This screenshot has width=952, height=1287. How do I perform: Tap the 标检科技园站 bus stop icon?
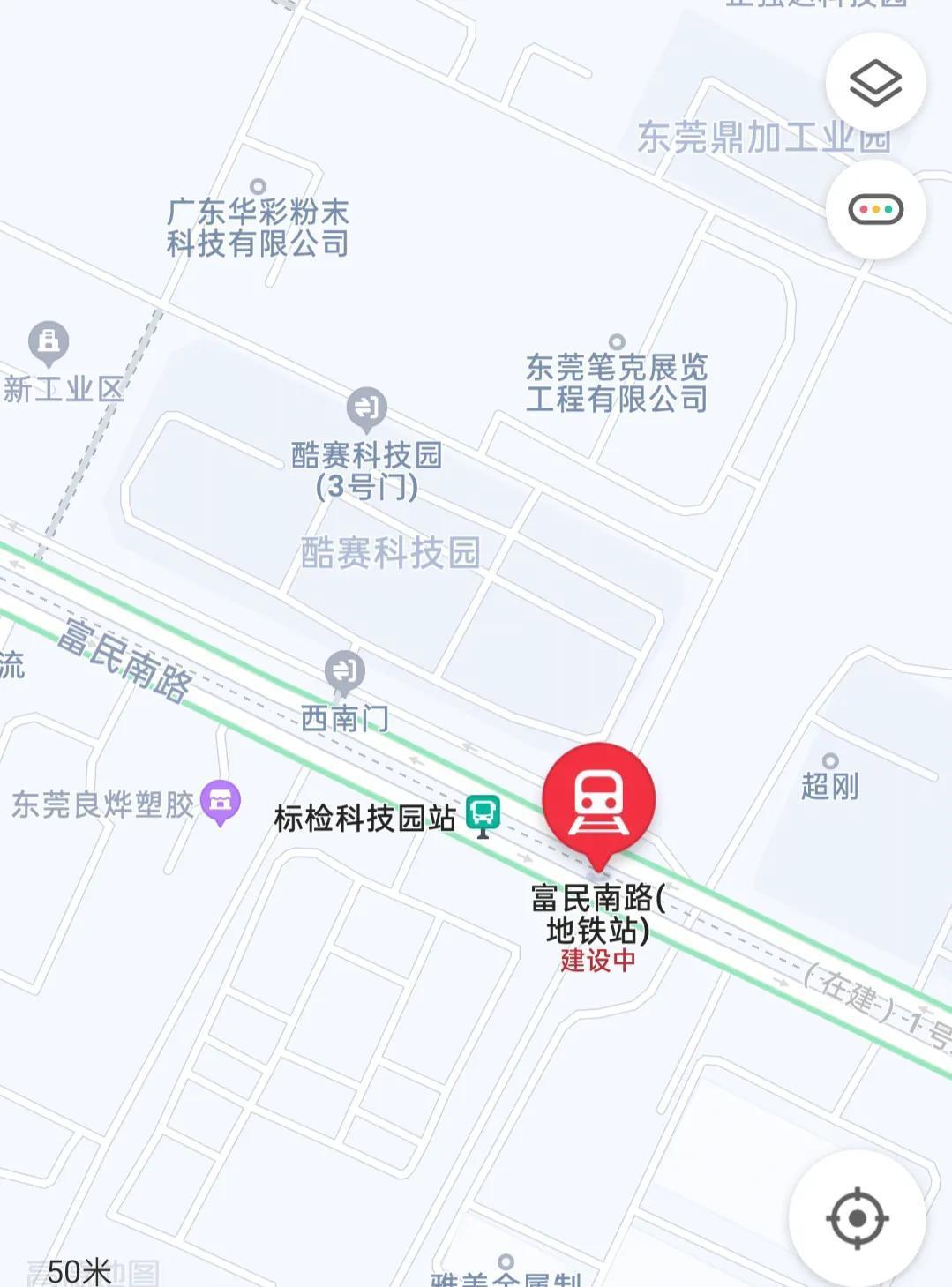(x=483, y=815)
